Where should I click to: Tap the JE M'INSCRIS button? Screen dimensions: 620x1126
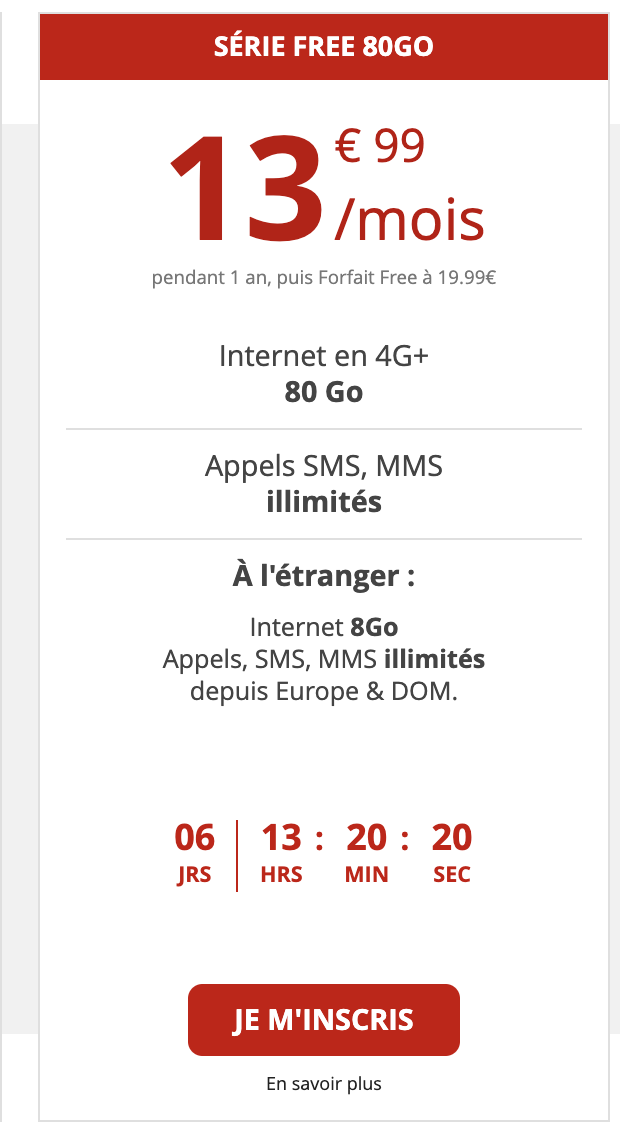click(x=323, y=1019)
